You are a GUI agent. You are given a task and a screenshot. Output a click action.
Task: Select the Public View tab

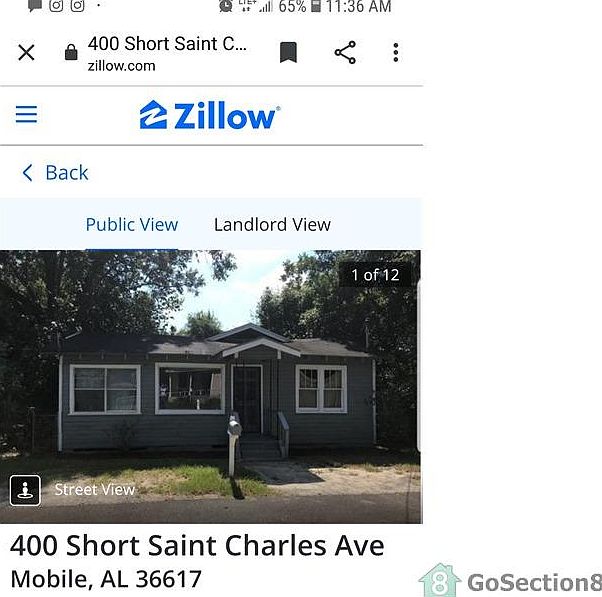(131, 225)
